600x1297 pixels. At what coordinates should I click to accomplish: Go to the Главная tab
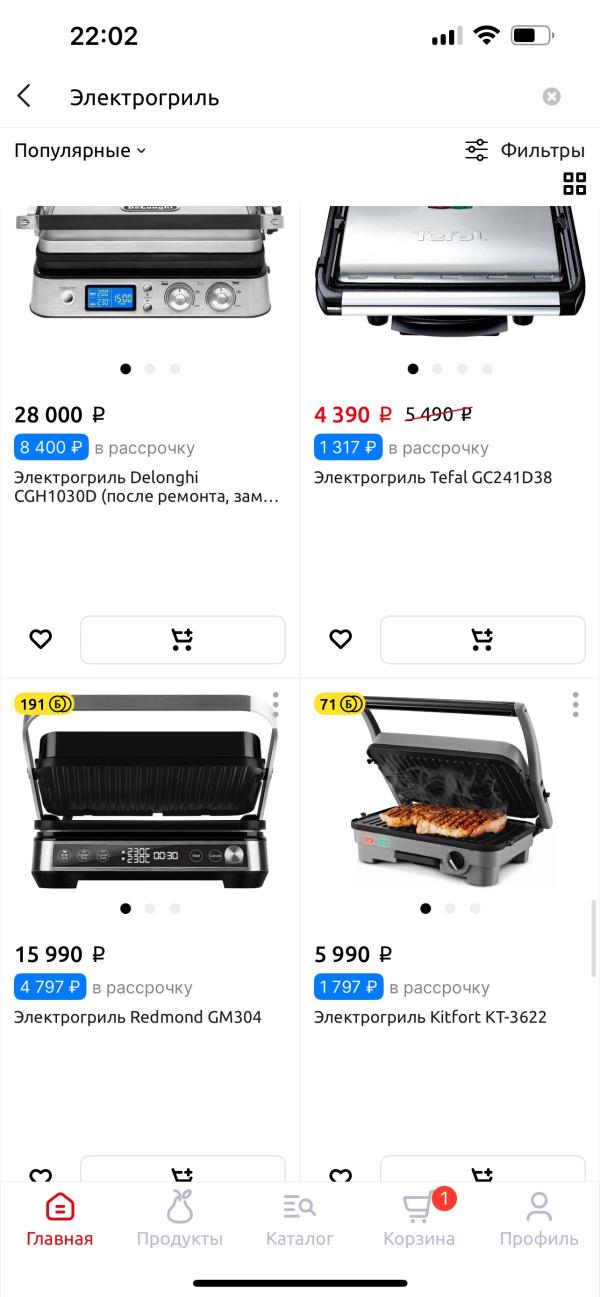(x=60, y=1219)
